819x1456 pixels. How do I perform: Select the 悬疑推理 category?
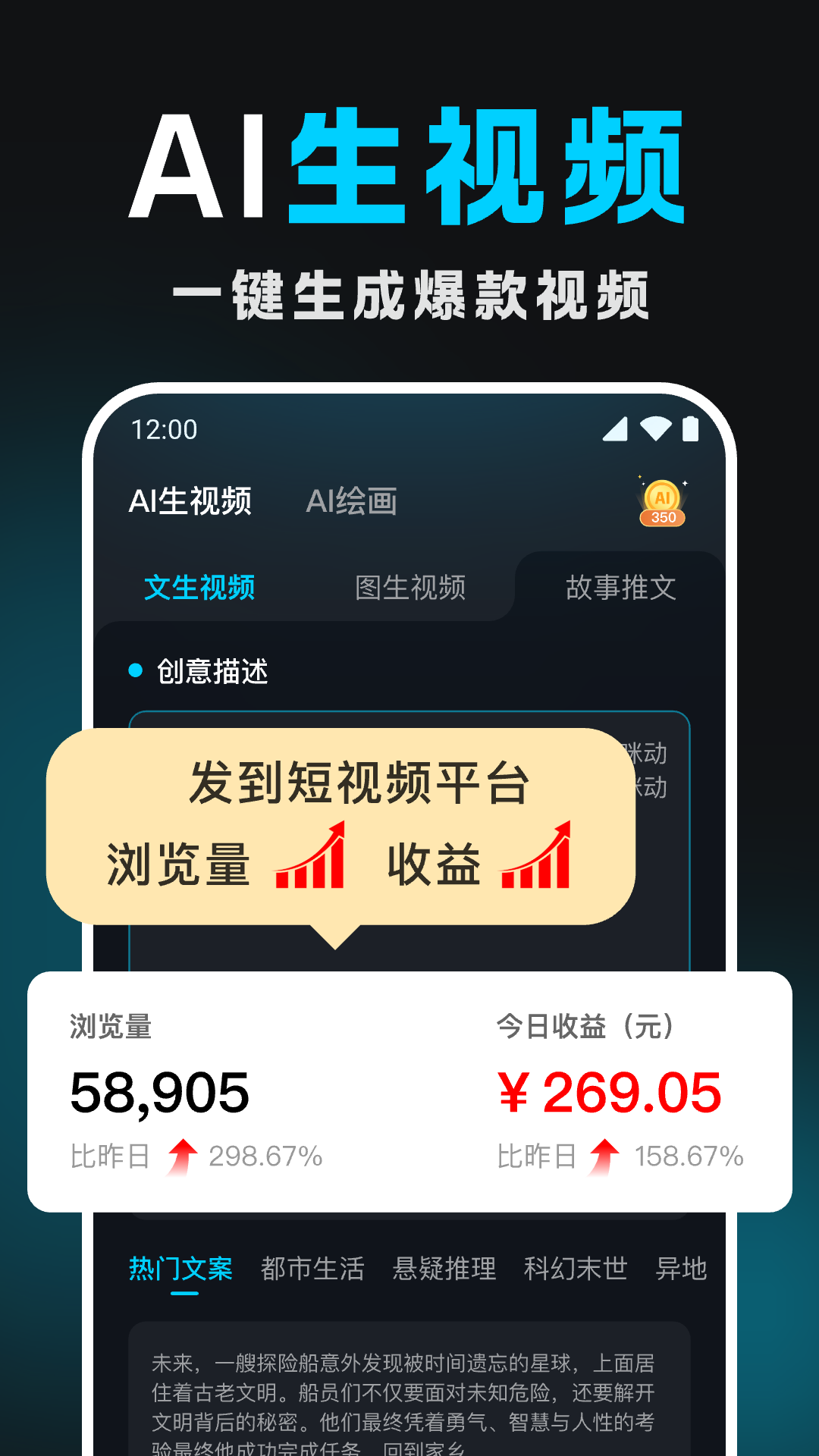(x=444, y=1270)
